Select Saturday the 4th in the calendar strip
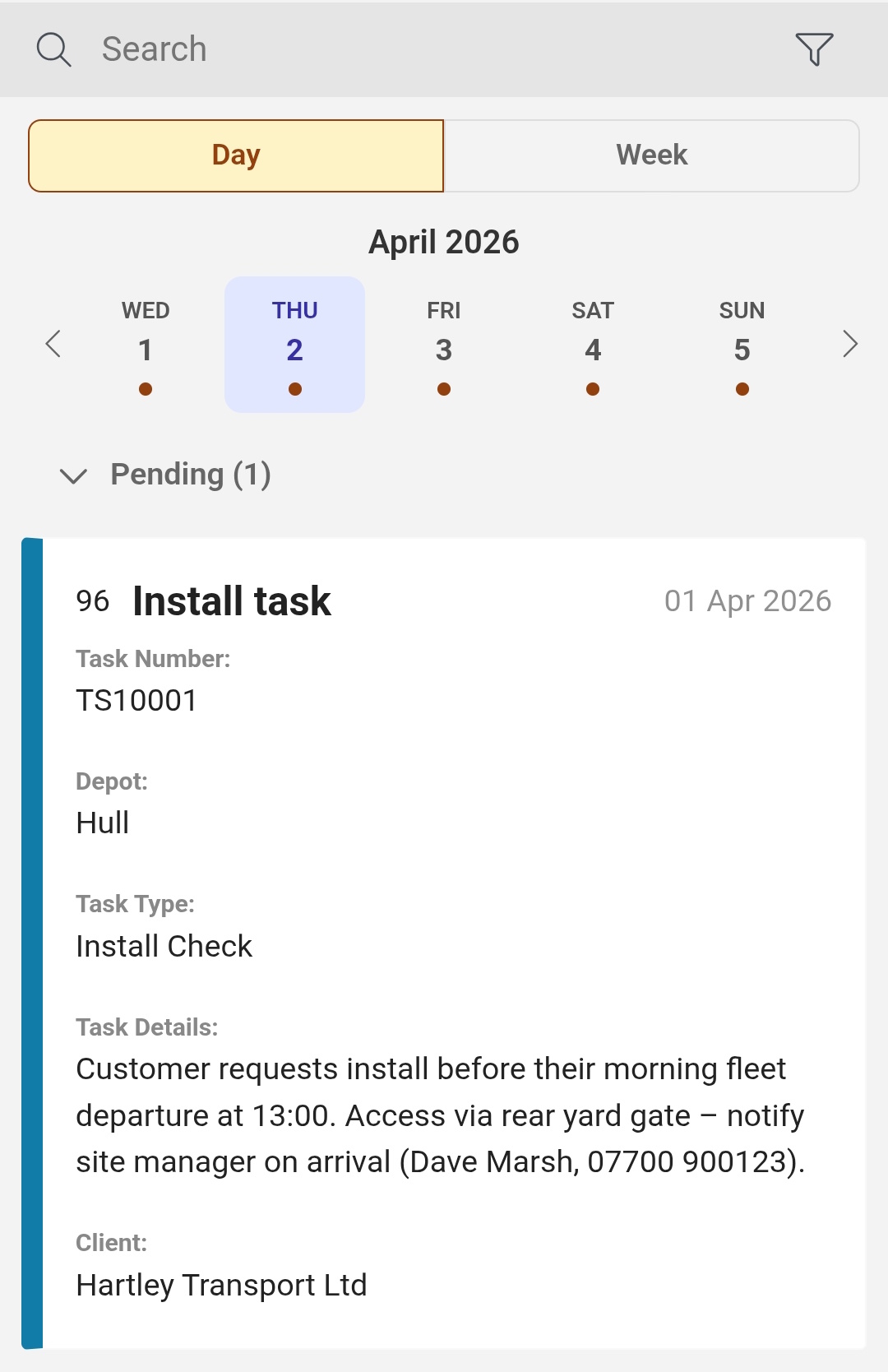888x1372 pixels. click(593, 344)
